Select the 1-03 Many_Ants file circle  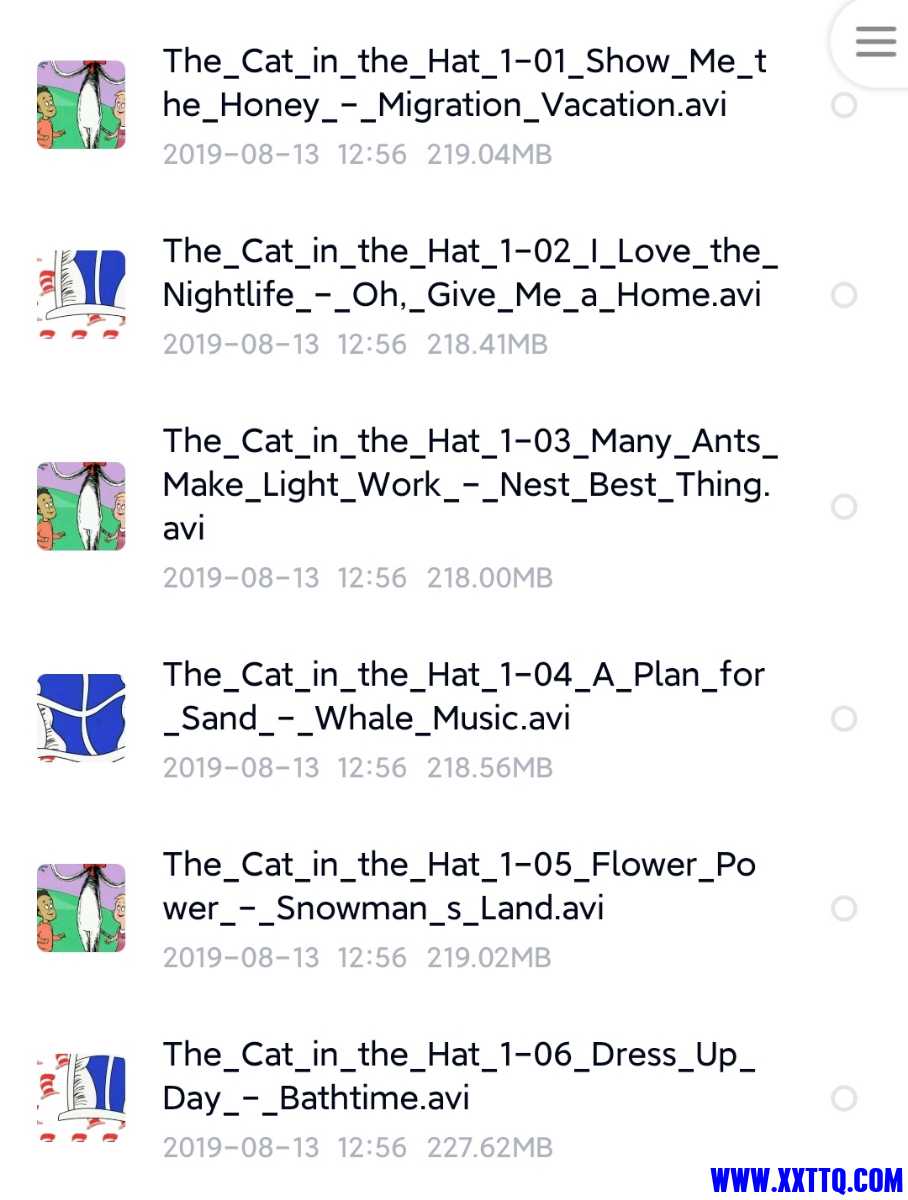tap(844, 507)
